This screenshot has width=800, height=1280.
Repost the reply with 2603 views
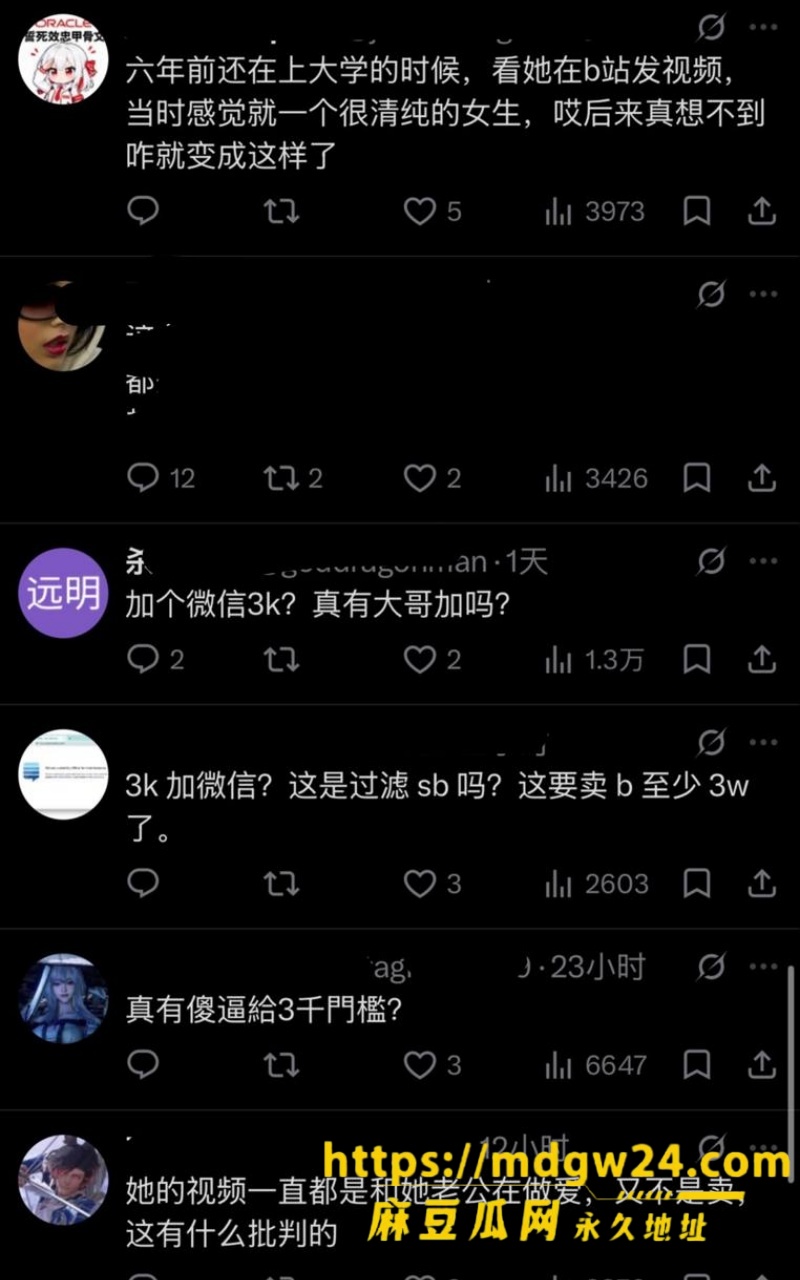(281, 883)
